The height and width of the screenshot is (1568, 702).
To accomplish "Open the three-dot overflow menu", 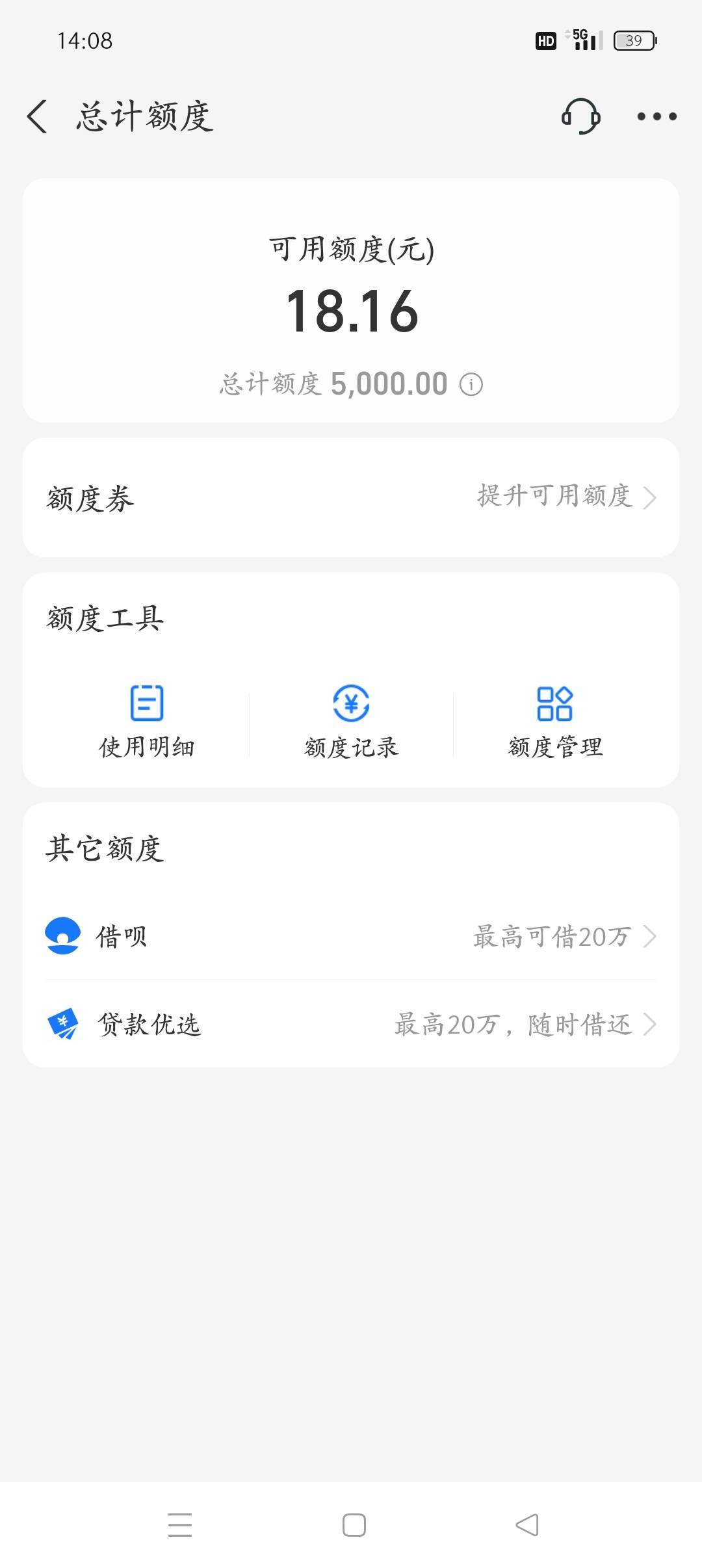I will (656, 117).
